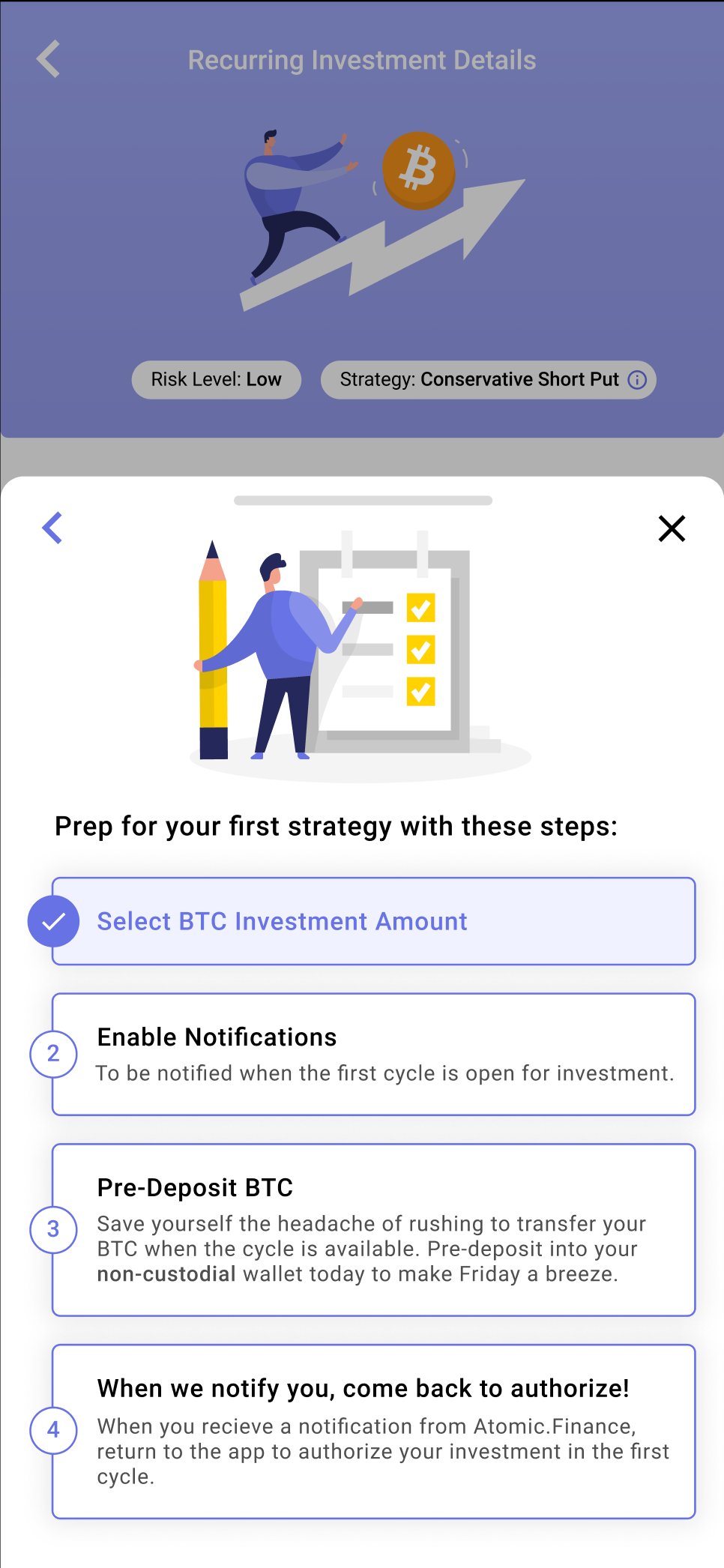Viewport: 724px width, 1568px height.
Task: View info about Conservative Short Put strategy
Action: pyautogui.click(x=637, y=380)
